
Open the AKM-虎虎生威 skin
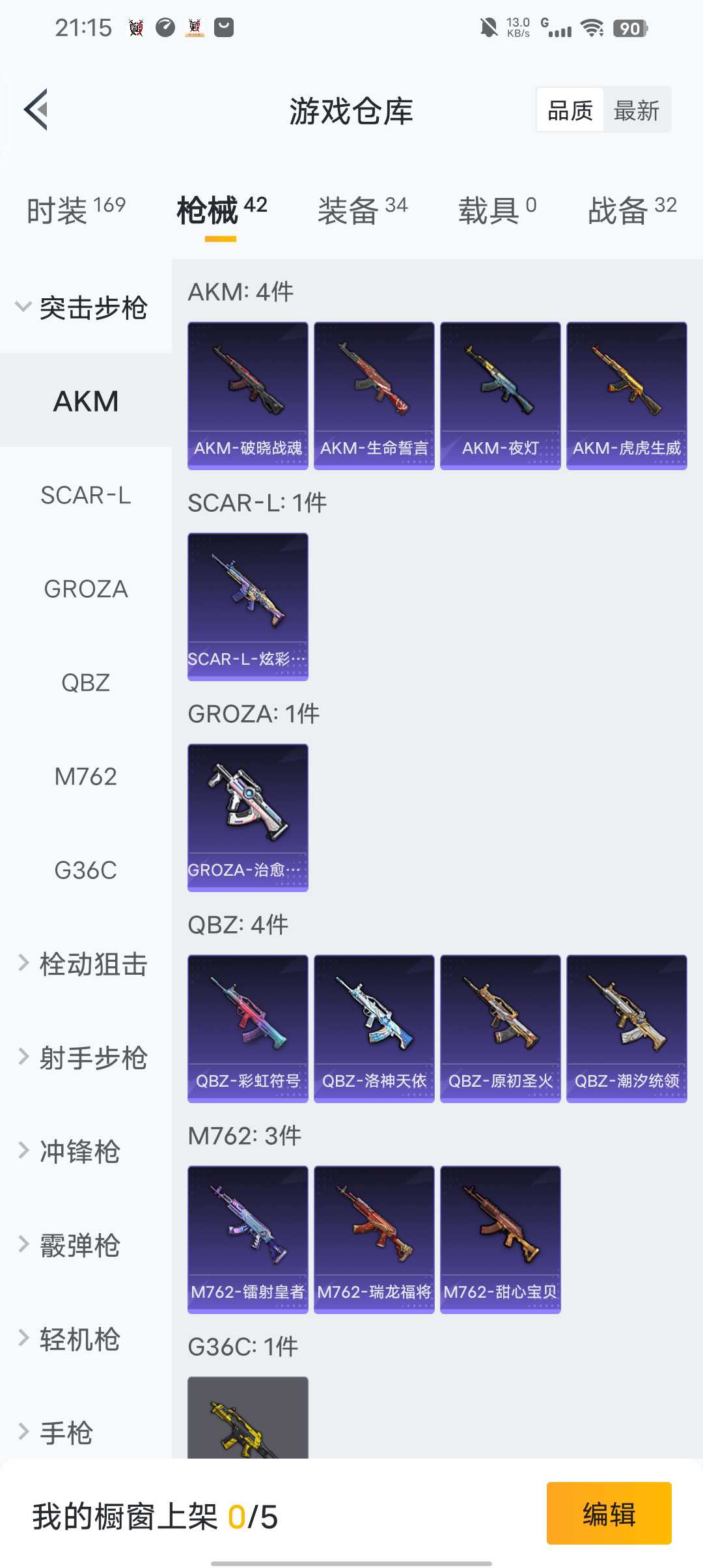tap(627, 395)
